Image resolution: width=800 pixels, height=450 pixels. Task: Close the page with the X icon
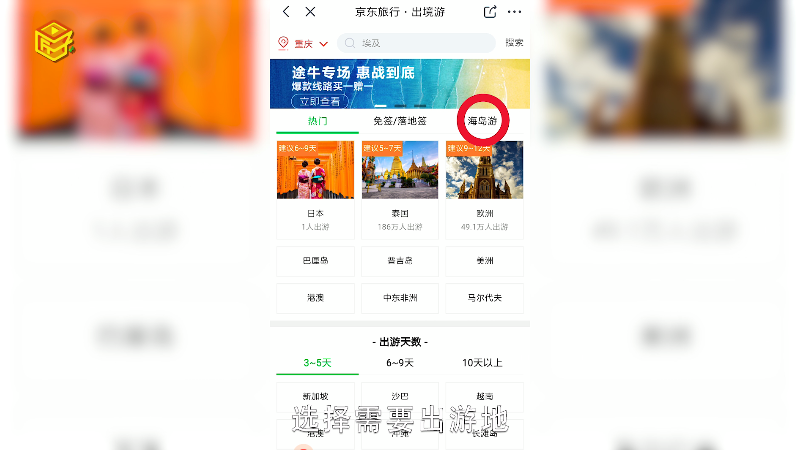[x=310, y=12]
